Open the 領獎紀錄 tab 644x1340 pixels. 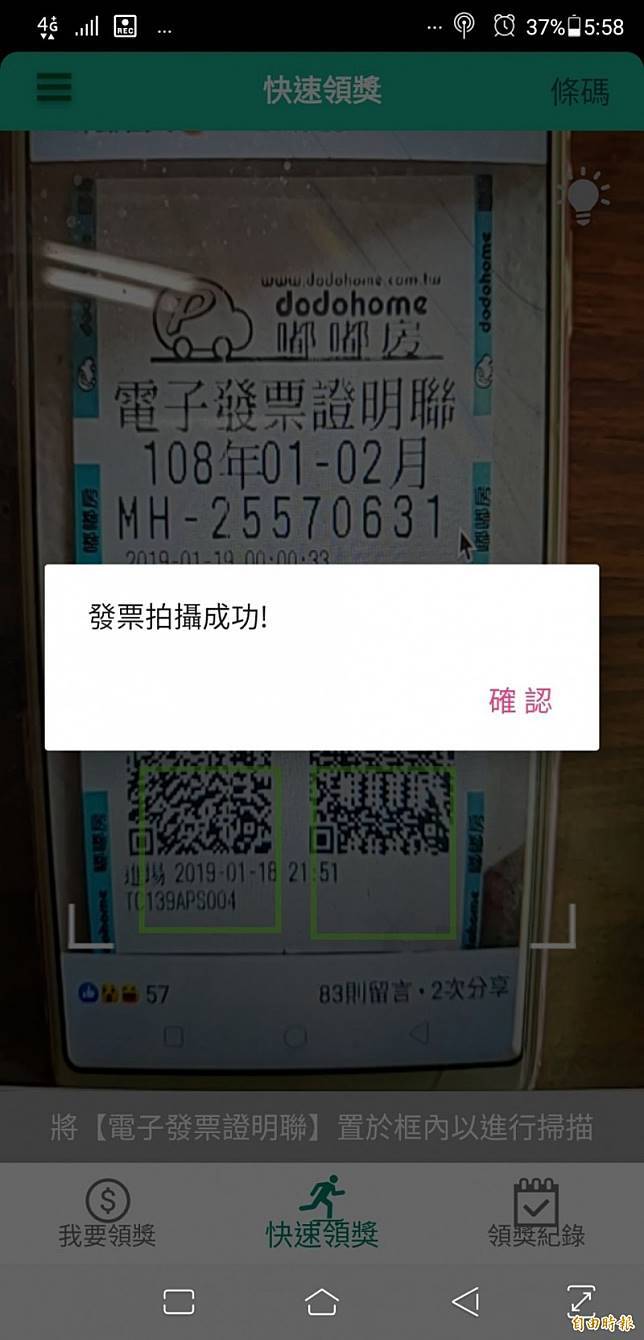(x=536, y=1214)
